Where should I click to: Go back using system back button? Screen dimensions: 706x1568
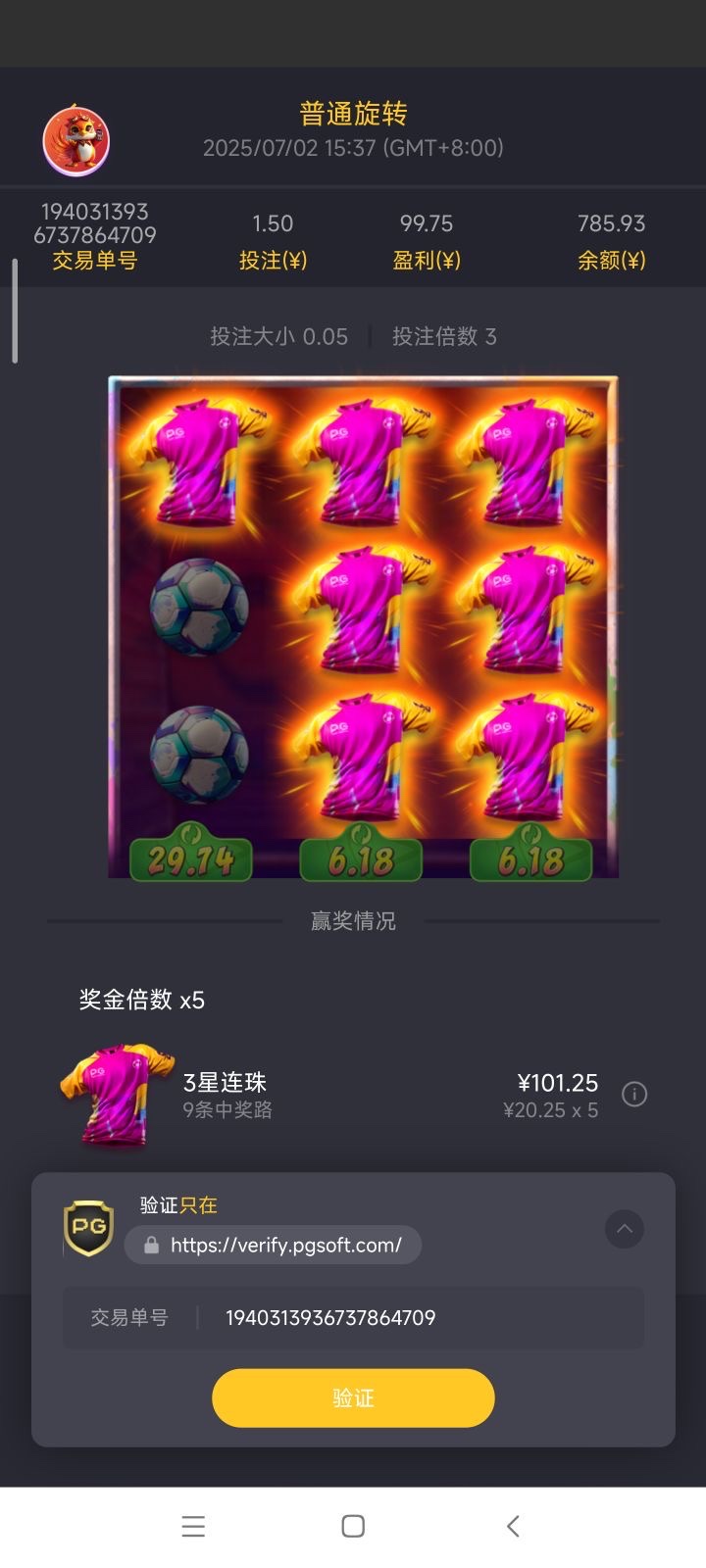coord(512,1526)
